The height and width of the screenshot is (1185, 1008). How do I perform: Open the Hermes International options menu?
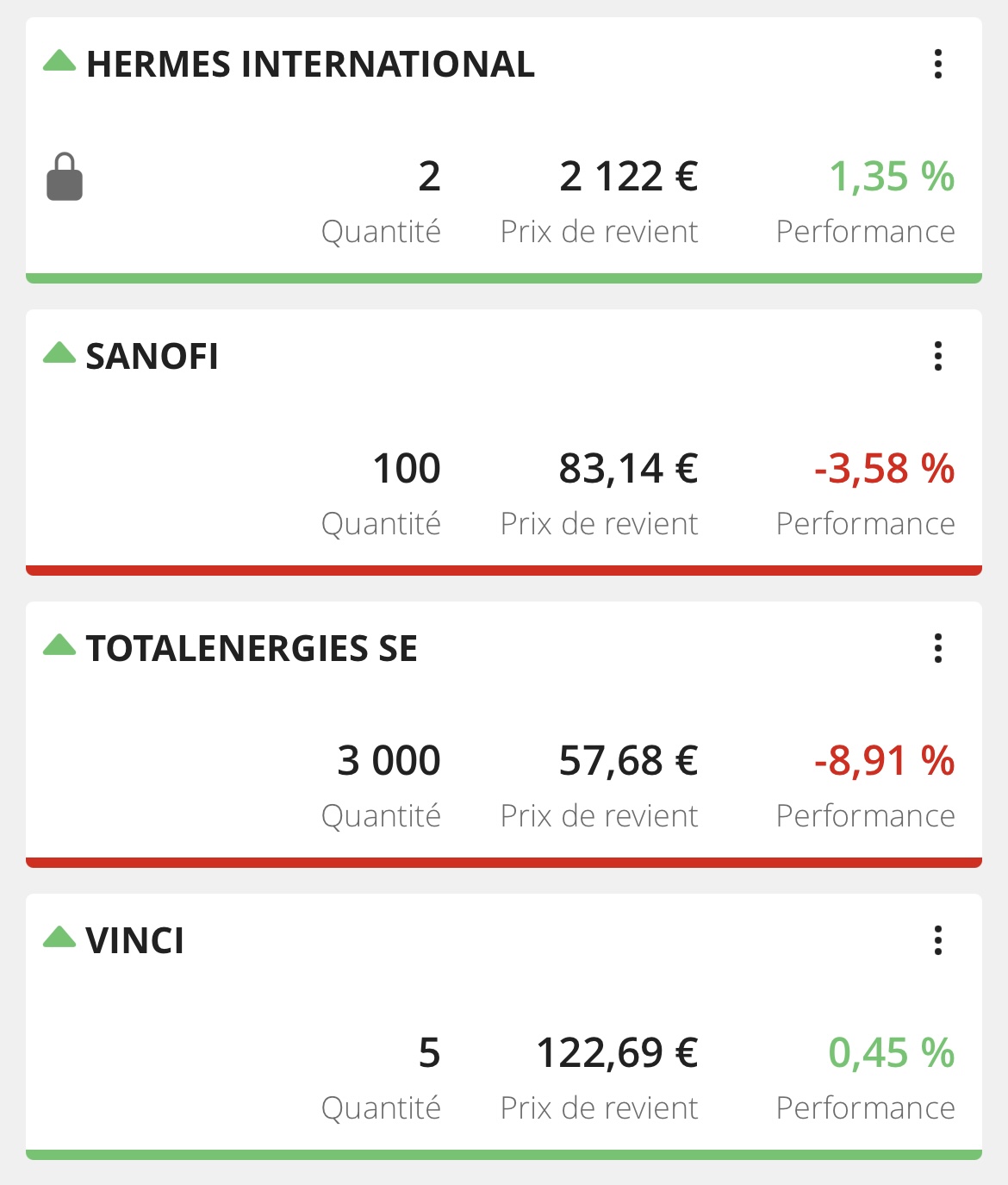[x=938, y=65]
